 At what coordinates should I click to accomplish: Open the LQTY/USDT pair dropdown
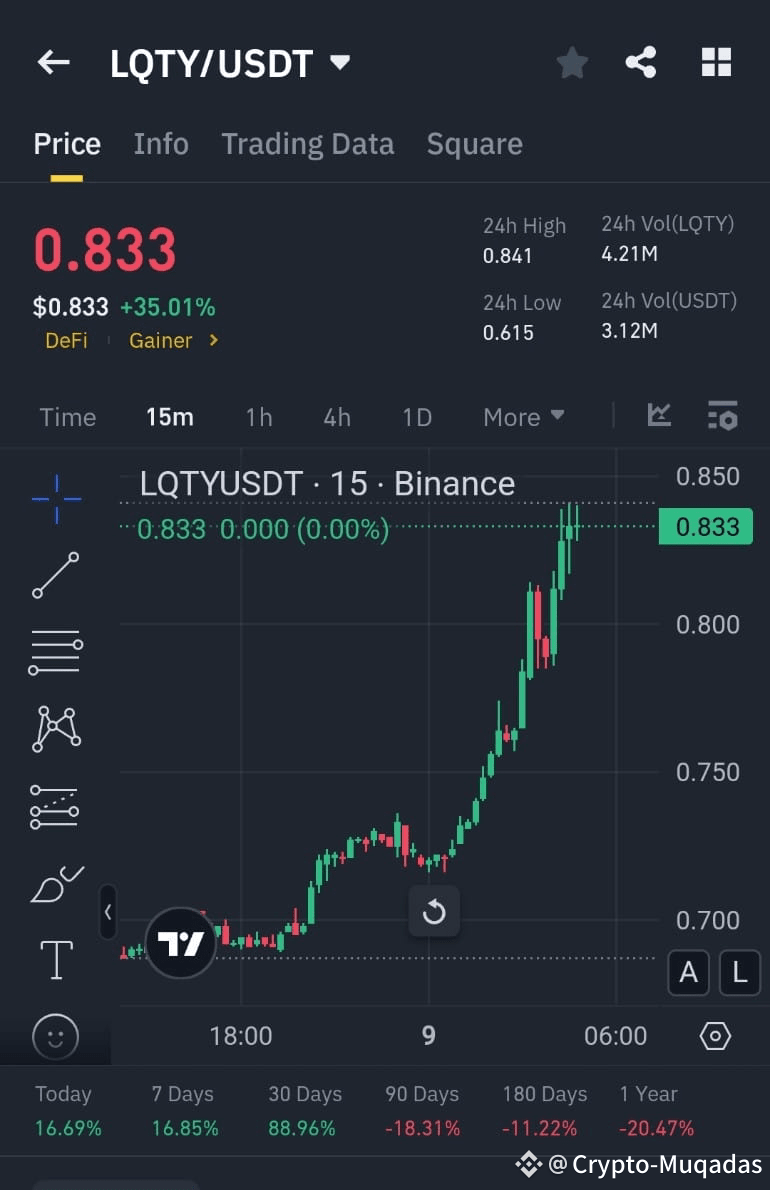[338, 62]
